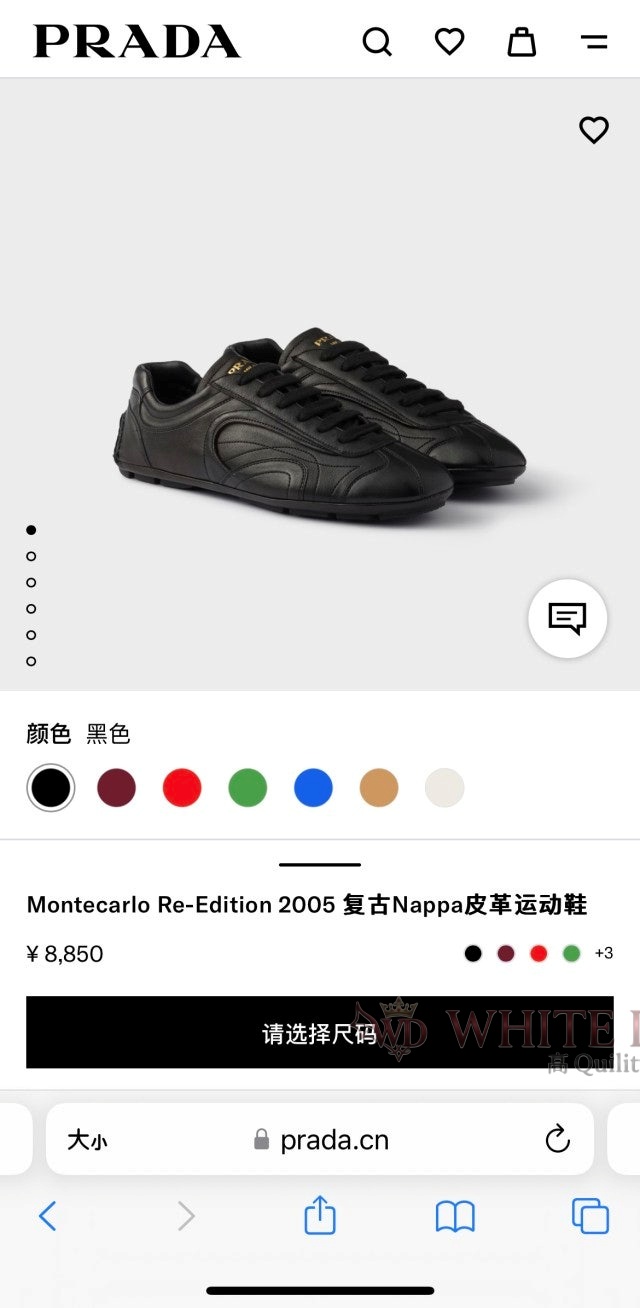
Task: Go back to the previous page
Action: click(47, 1216)
